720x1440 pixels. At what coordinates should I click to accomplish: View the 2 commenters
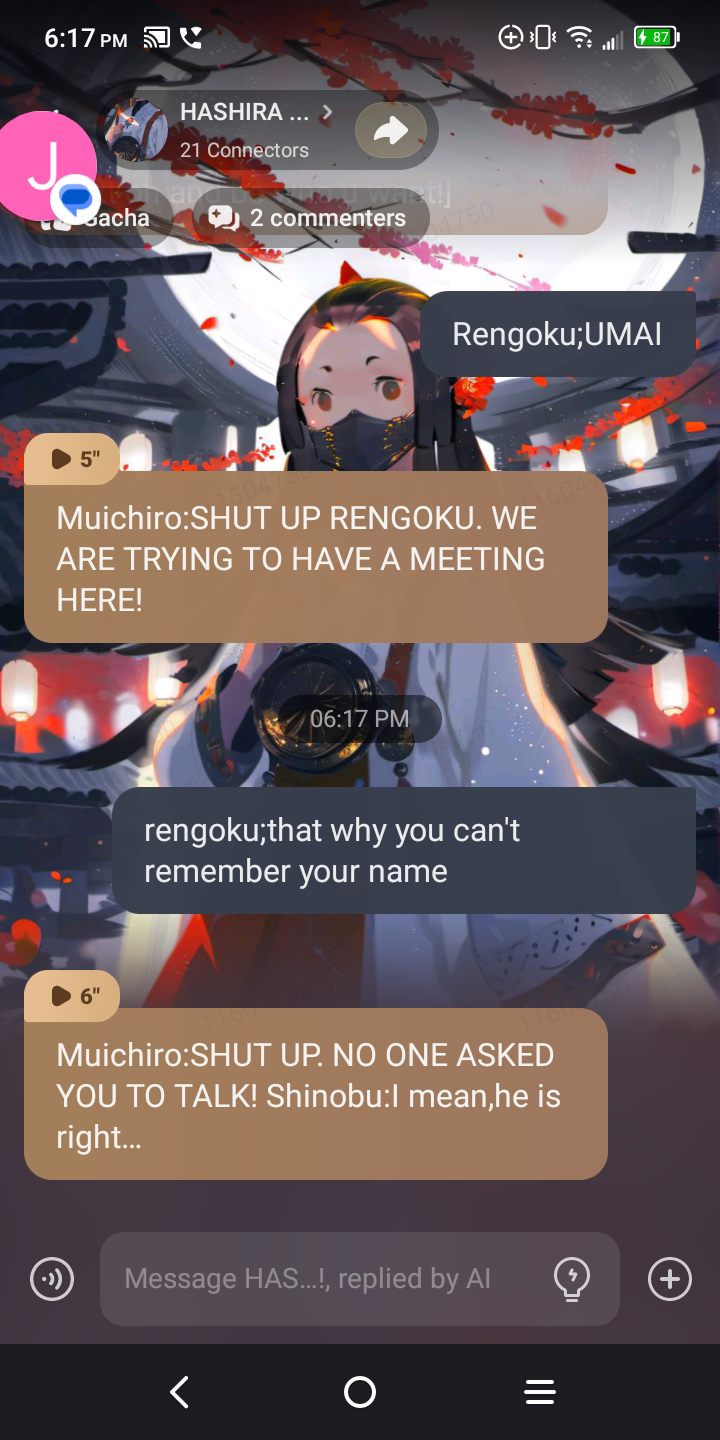pyautogui.click(x=310, y=218)
